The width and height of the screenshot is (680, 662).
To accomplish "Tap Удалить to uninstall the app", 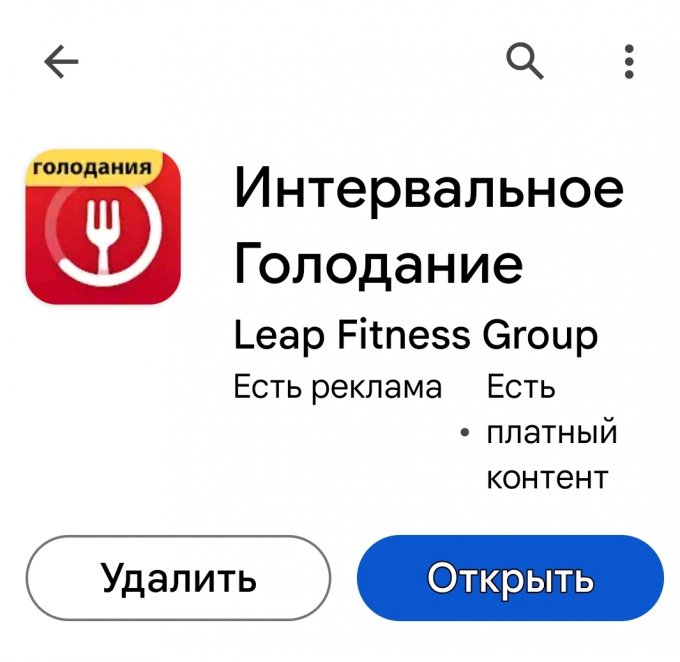I will pyautogui.click(x=179, y=578).
